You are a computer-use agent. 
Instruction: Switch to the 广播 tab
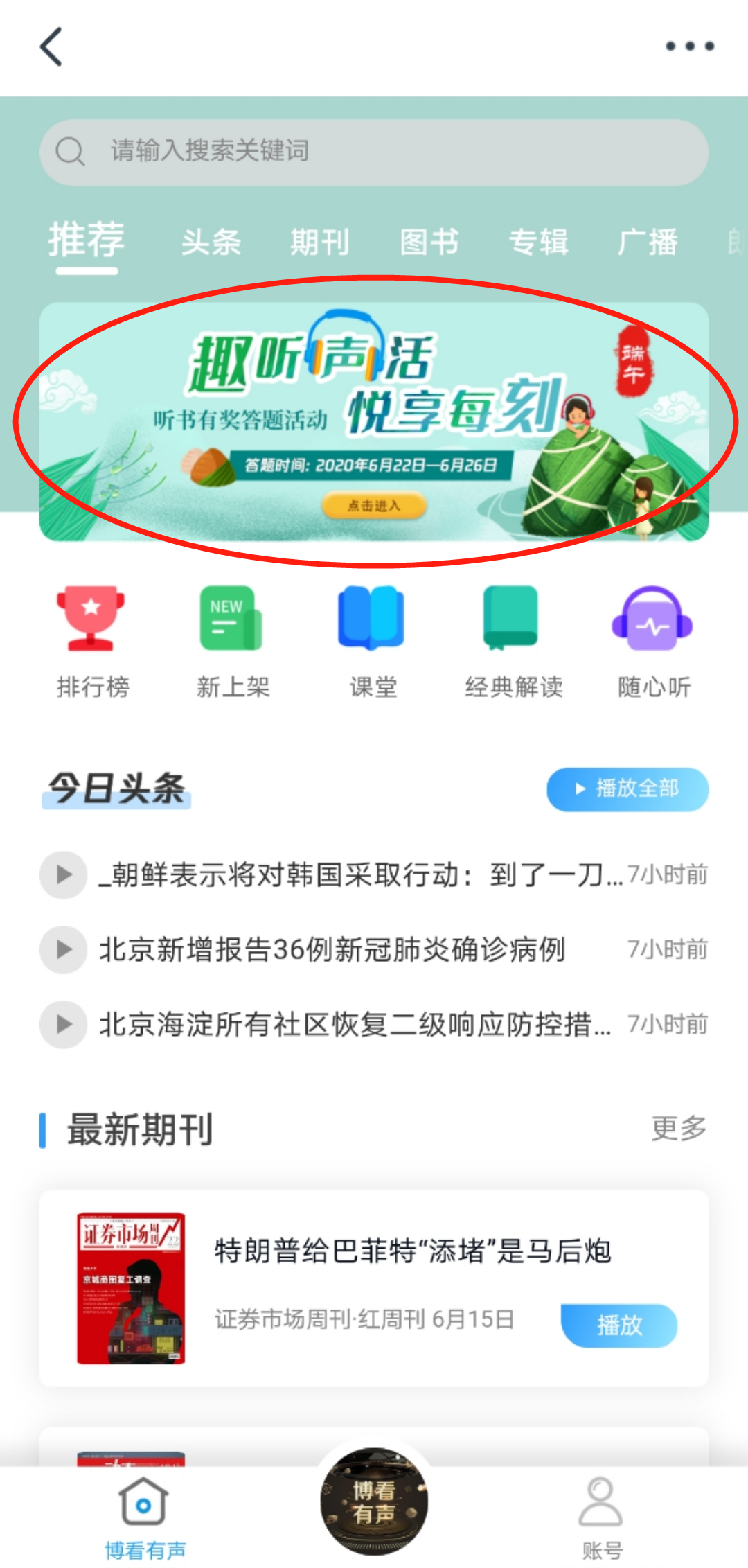(648, 243)
